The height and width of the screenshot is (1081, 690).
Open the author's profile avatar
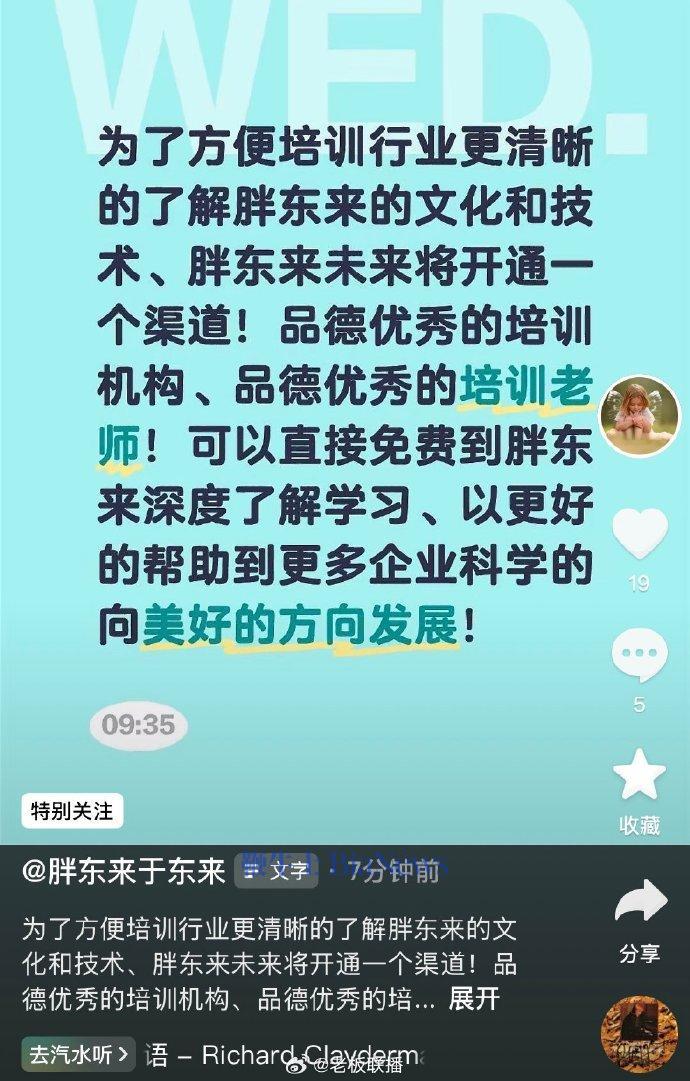pos(639,416)
